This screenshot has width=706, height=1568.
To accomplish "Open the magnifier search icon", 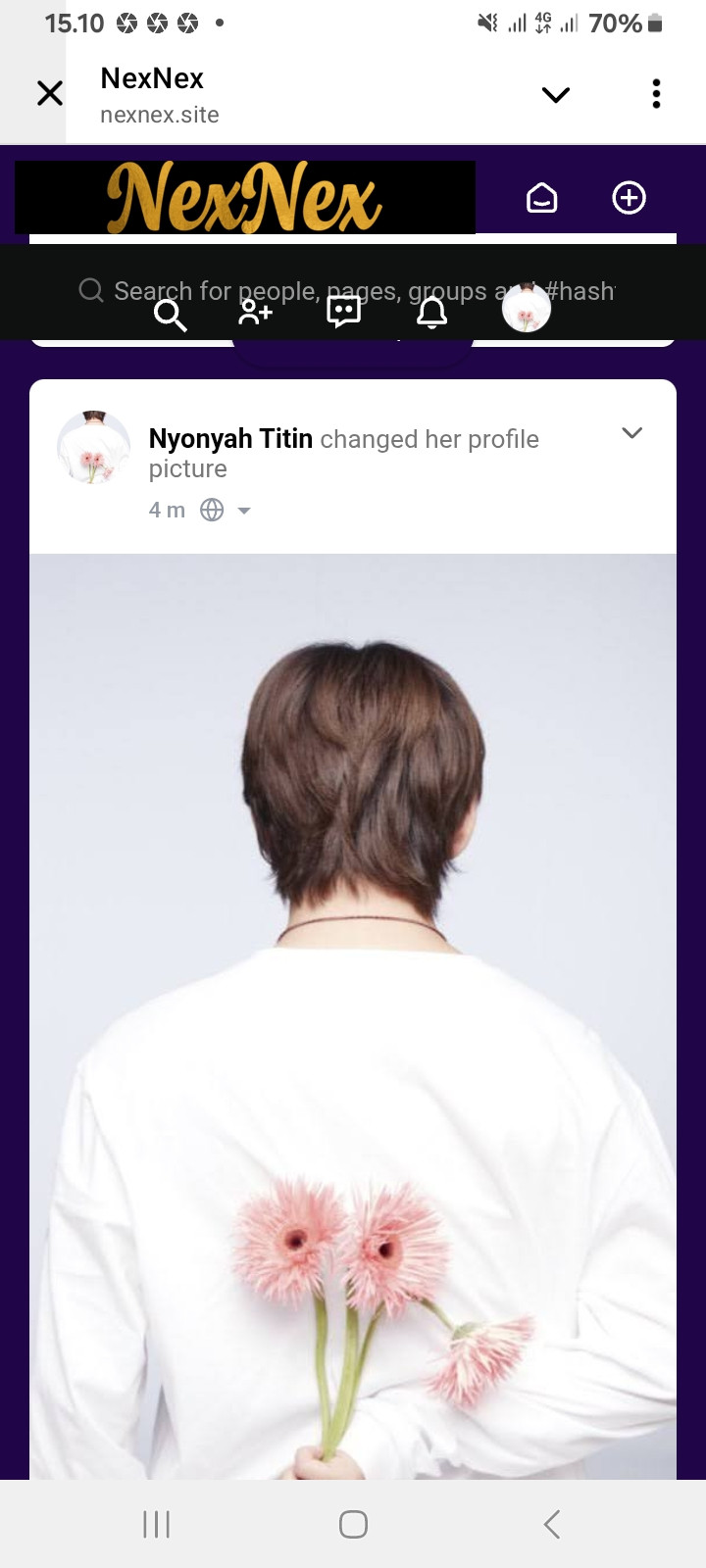I will (x=171, y=315).
